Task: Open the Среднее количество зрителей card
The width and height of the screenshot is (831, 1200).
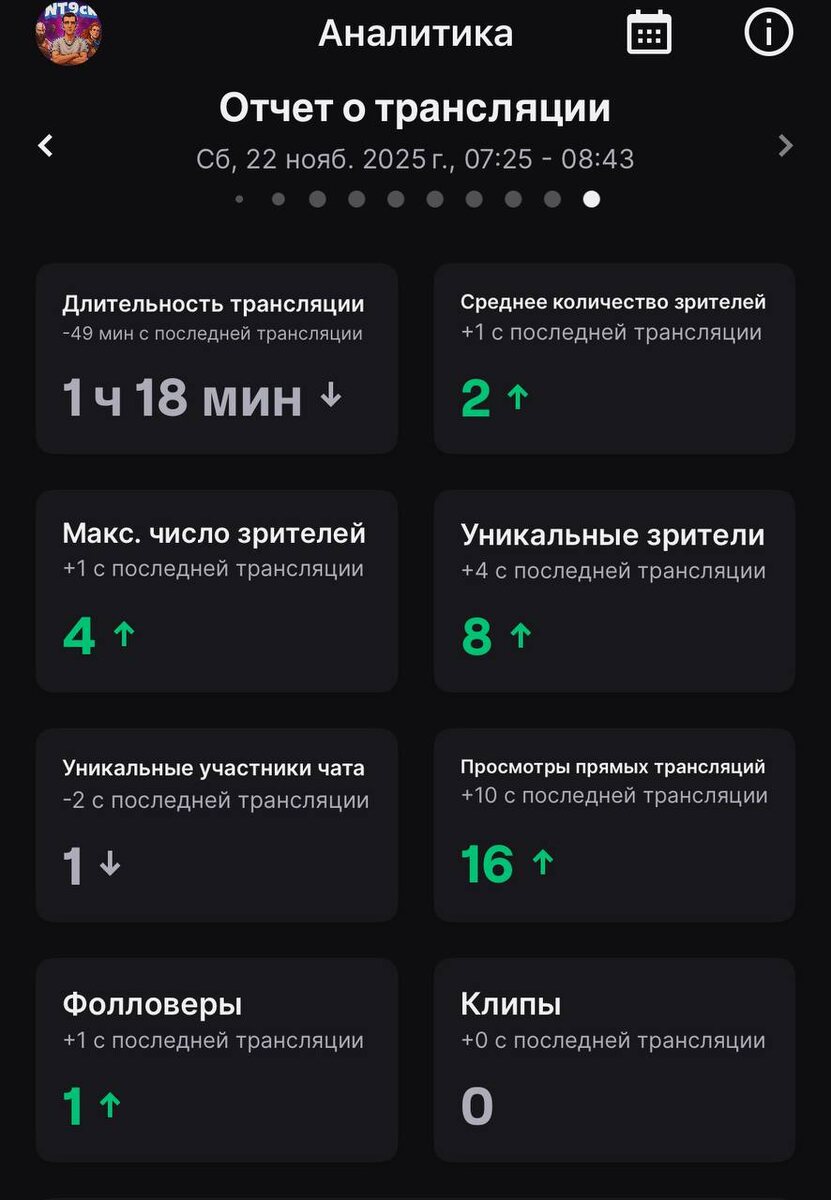Action: pyautogui.click(x=614, y=358)
